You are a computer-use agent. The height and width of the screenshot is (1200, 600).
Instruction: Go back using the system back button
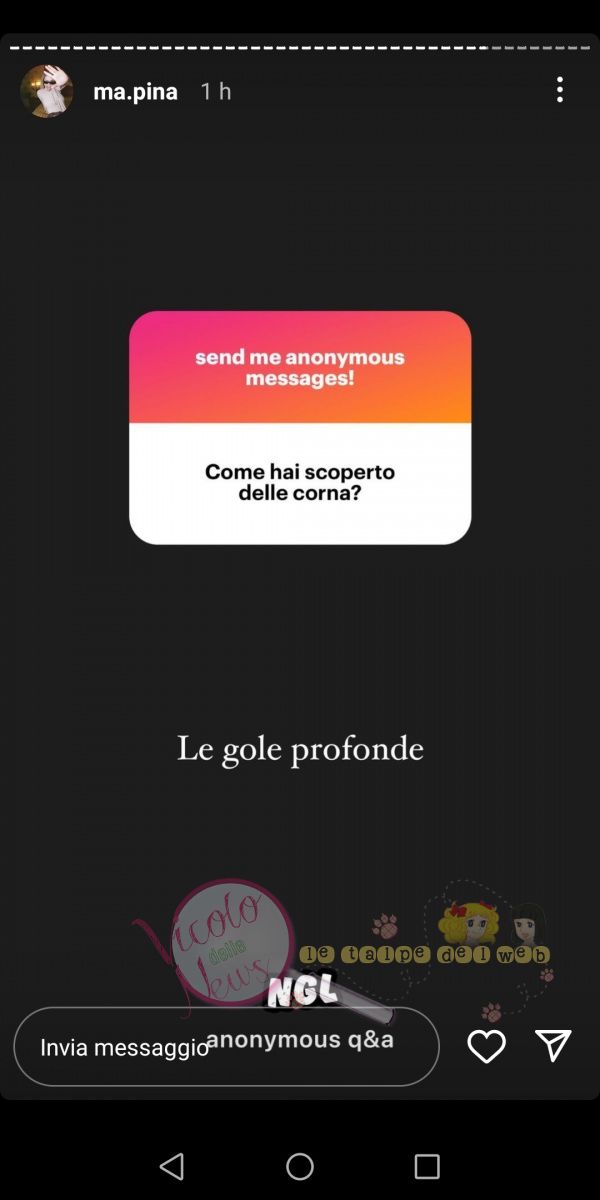pyautogui.click(x=172, y=1166)
